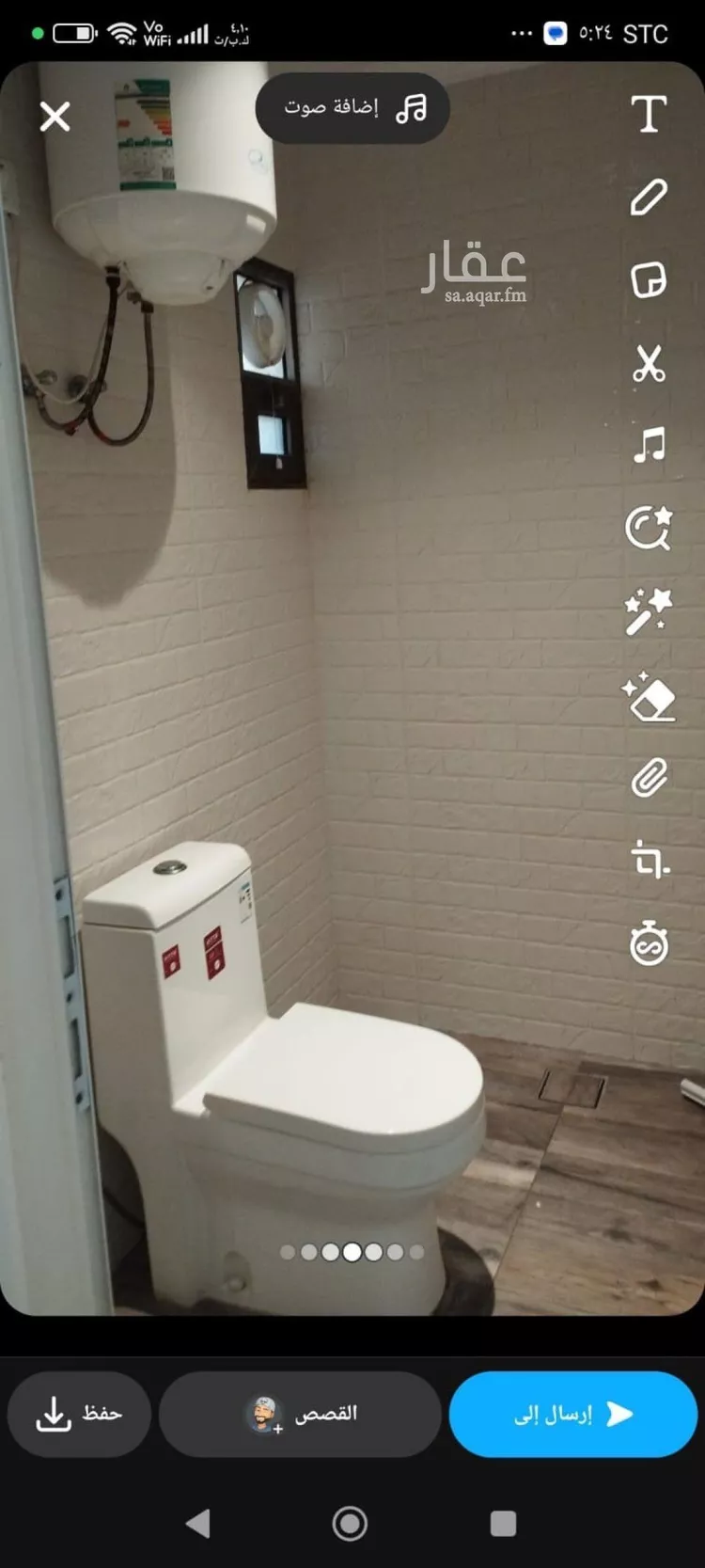The image size is (705, 1568).
Task: Open the lens search star tool
Action: [649, 528]
